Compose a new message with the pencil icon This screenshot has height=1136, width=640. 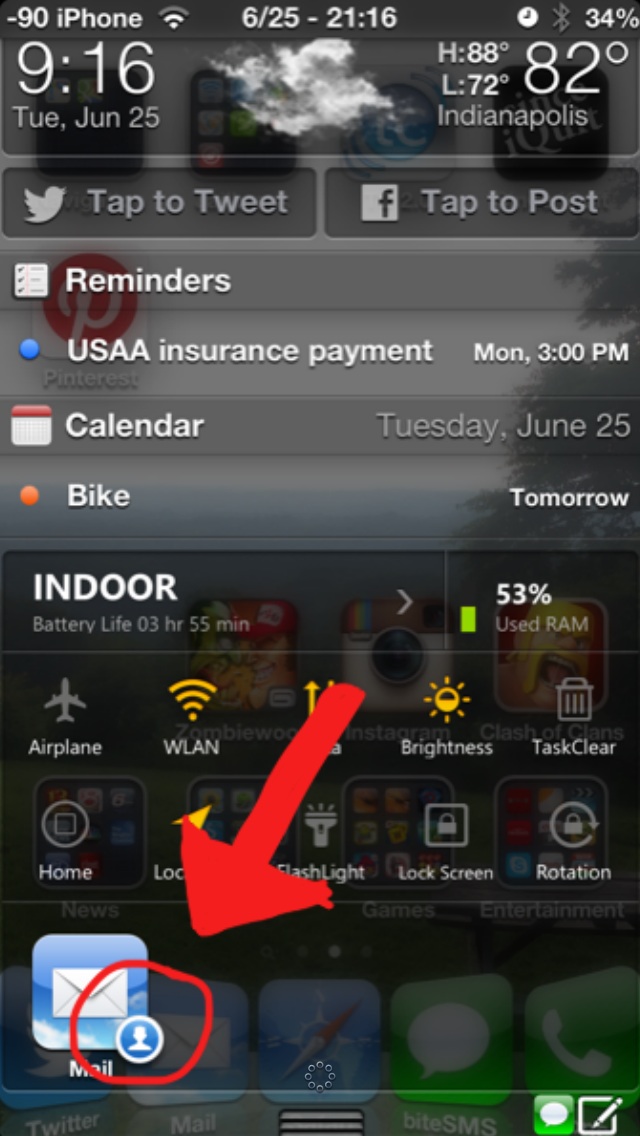pyautogui.click(x=600, y=1116)
